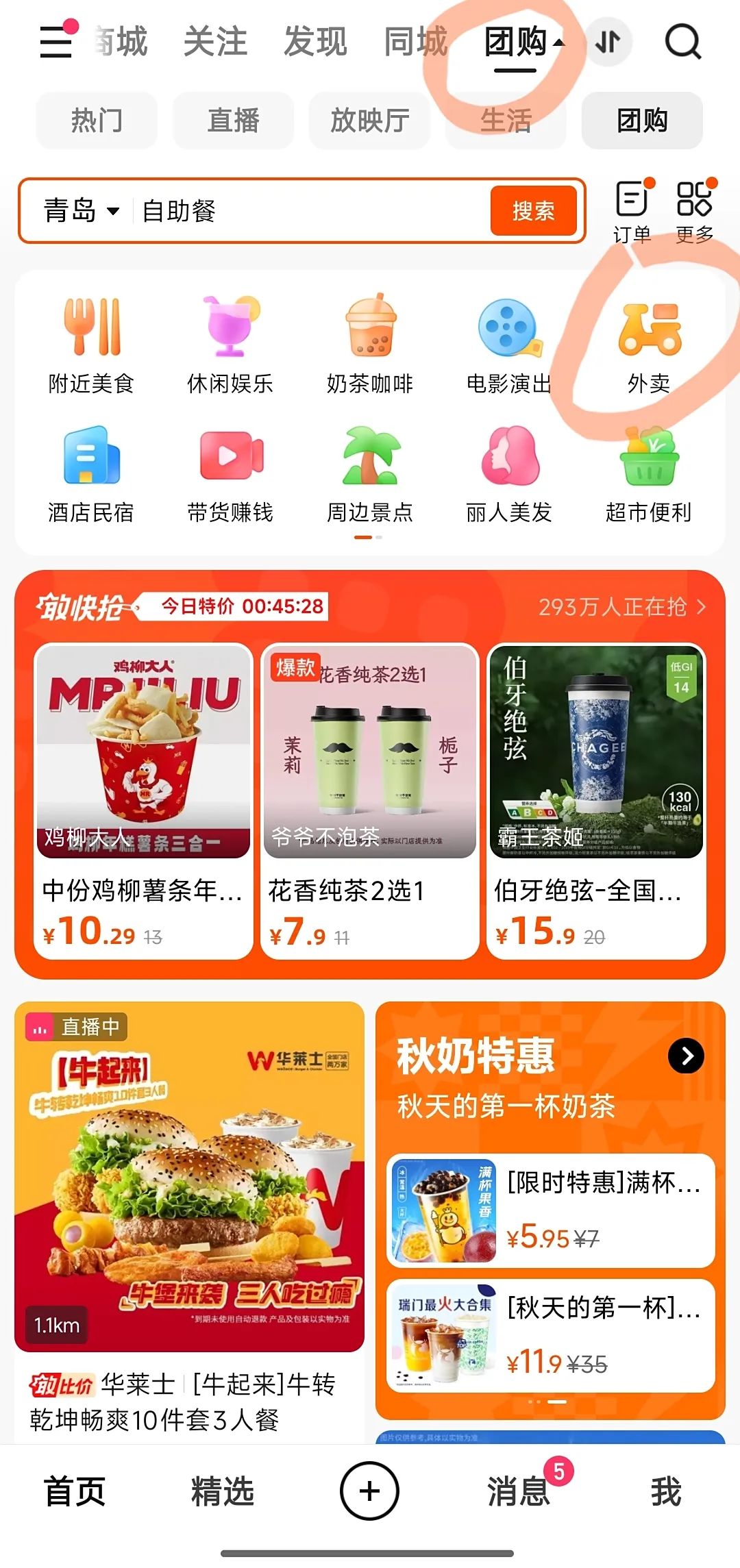The height and width of the screenshot is (1568, 740).
Task: Go to the 消息 tab
Action: click(519, 1491)
